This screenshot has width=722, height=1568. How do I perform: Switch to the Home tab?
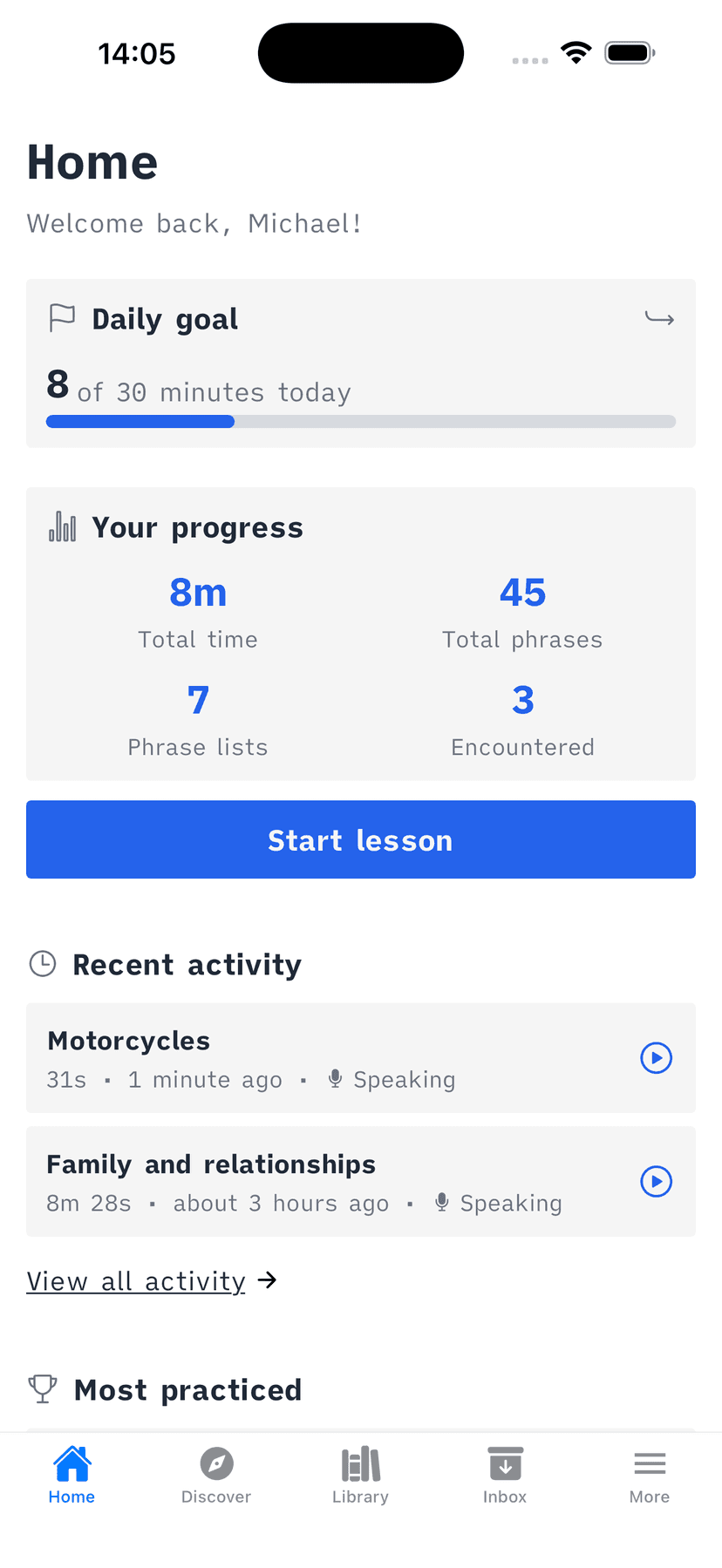tap(72, 1473)
